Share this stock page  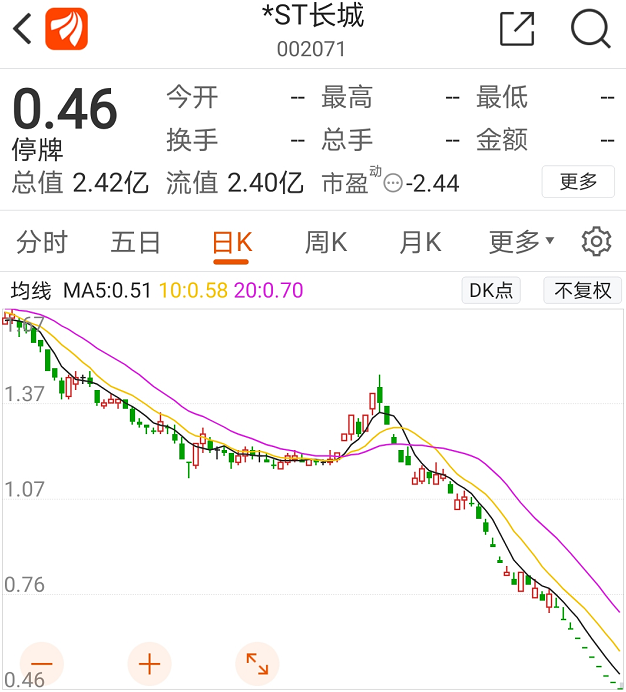coord(517,30)
